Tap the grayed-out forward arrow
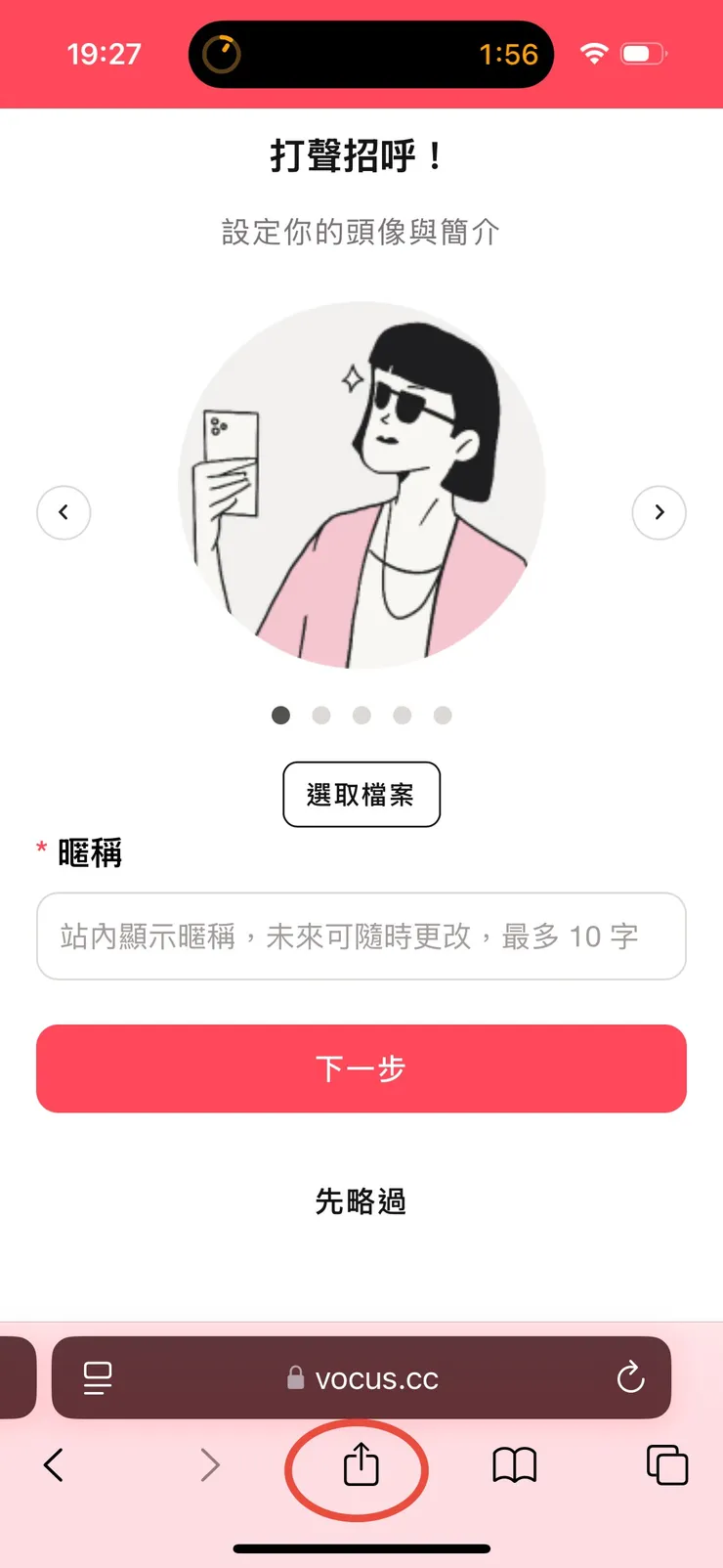The image size is (723, 1568). [210, 1464]
